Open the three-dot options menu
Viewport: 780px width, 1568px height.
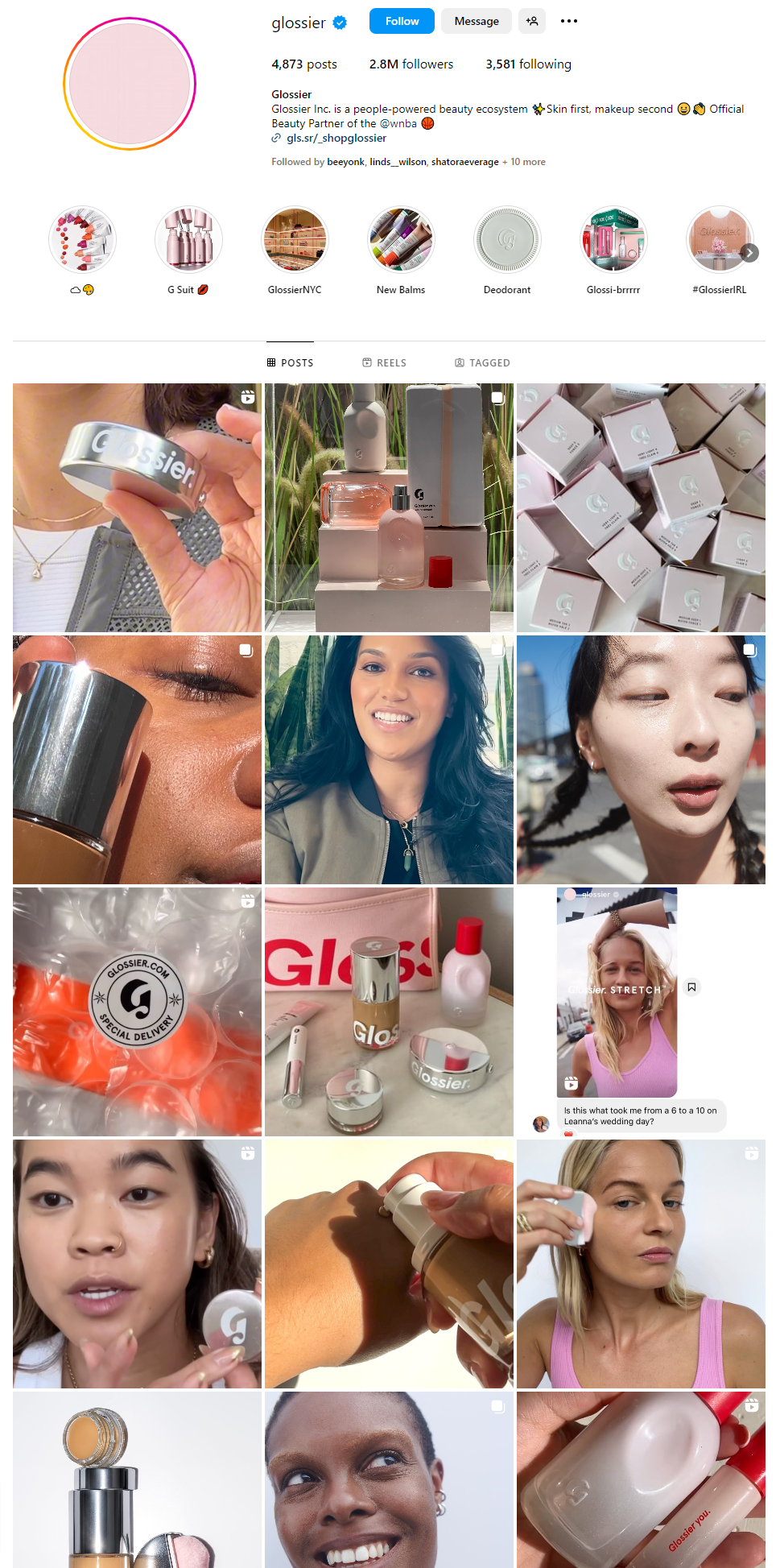pyautogui.click(x=569, y=21)
